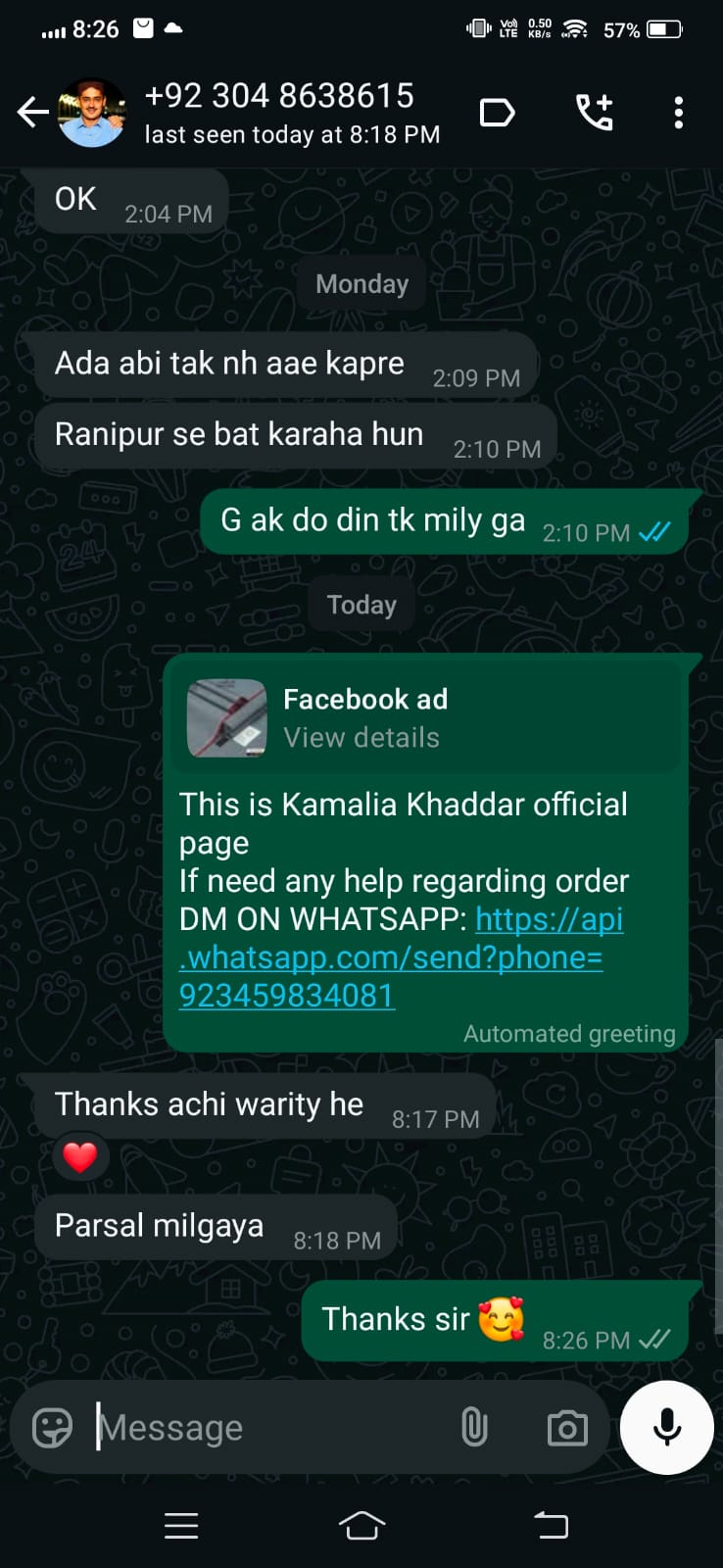Viewport: 723px width, 1568px height.
Task: Open the emoji sticker picker
Action: (x=52, y=1428)
